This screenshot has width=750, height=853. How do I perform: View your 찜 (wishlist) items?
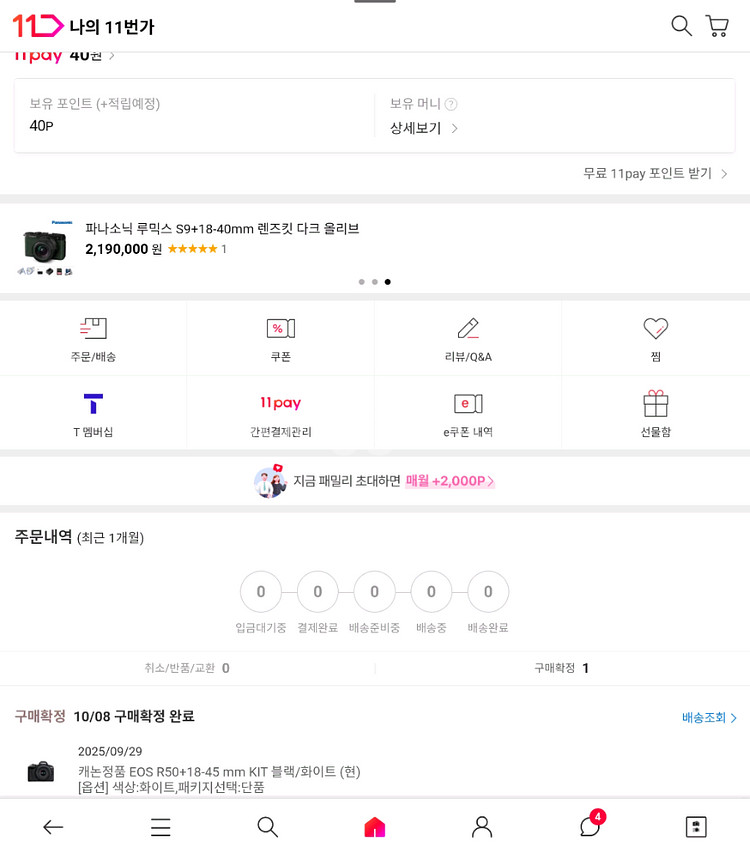point(655,337)
